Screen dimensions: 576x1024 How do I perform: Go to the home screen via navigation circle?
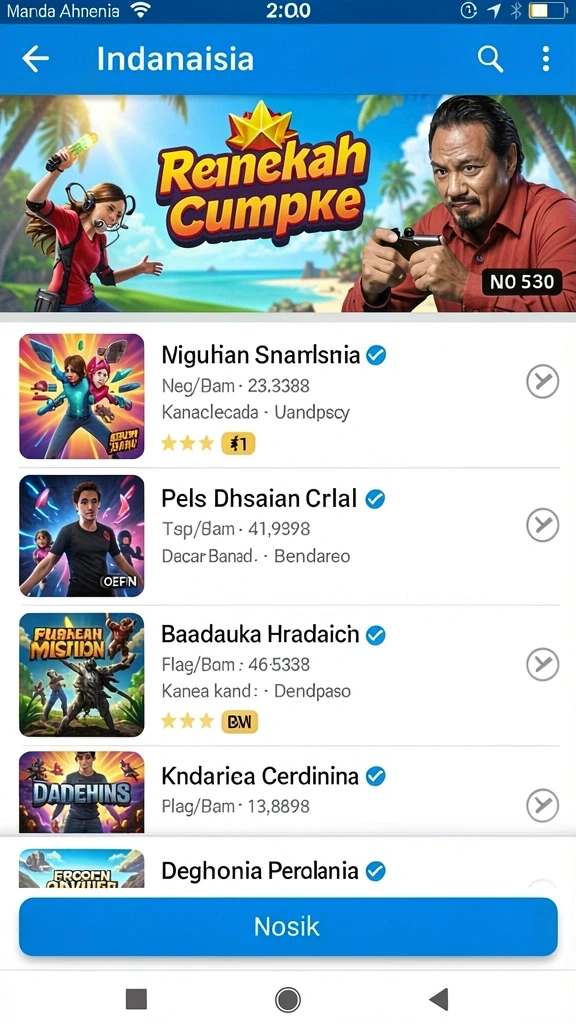pyautogui.click(x=288, y=999)
